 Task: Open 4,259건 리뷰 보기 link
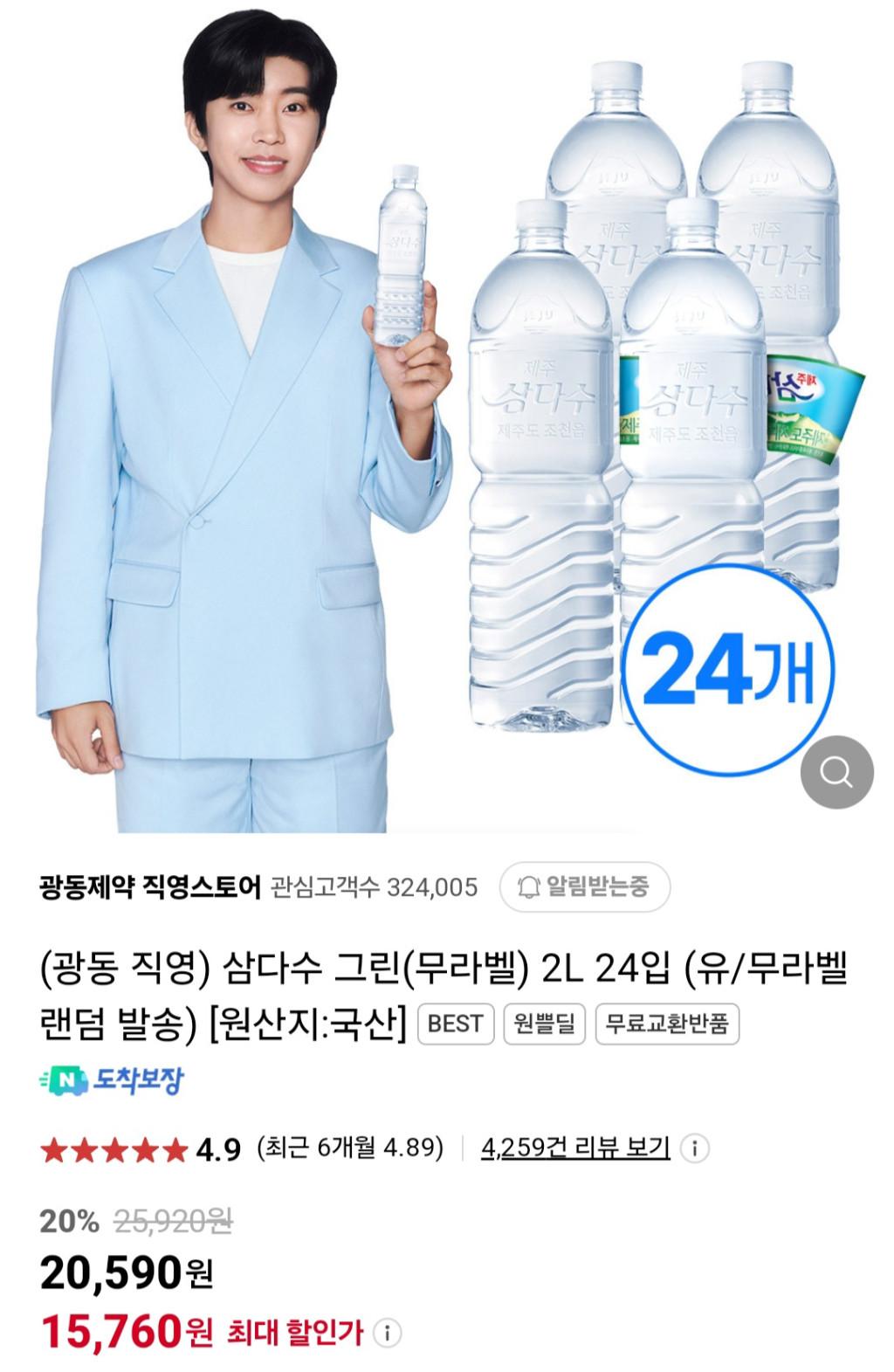(575, 1147)
